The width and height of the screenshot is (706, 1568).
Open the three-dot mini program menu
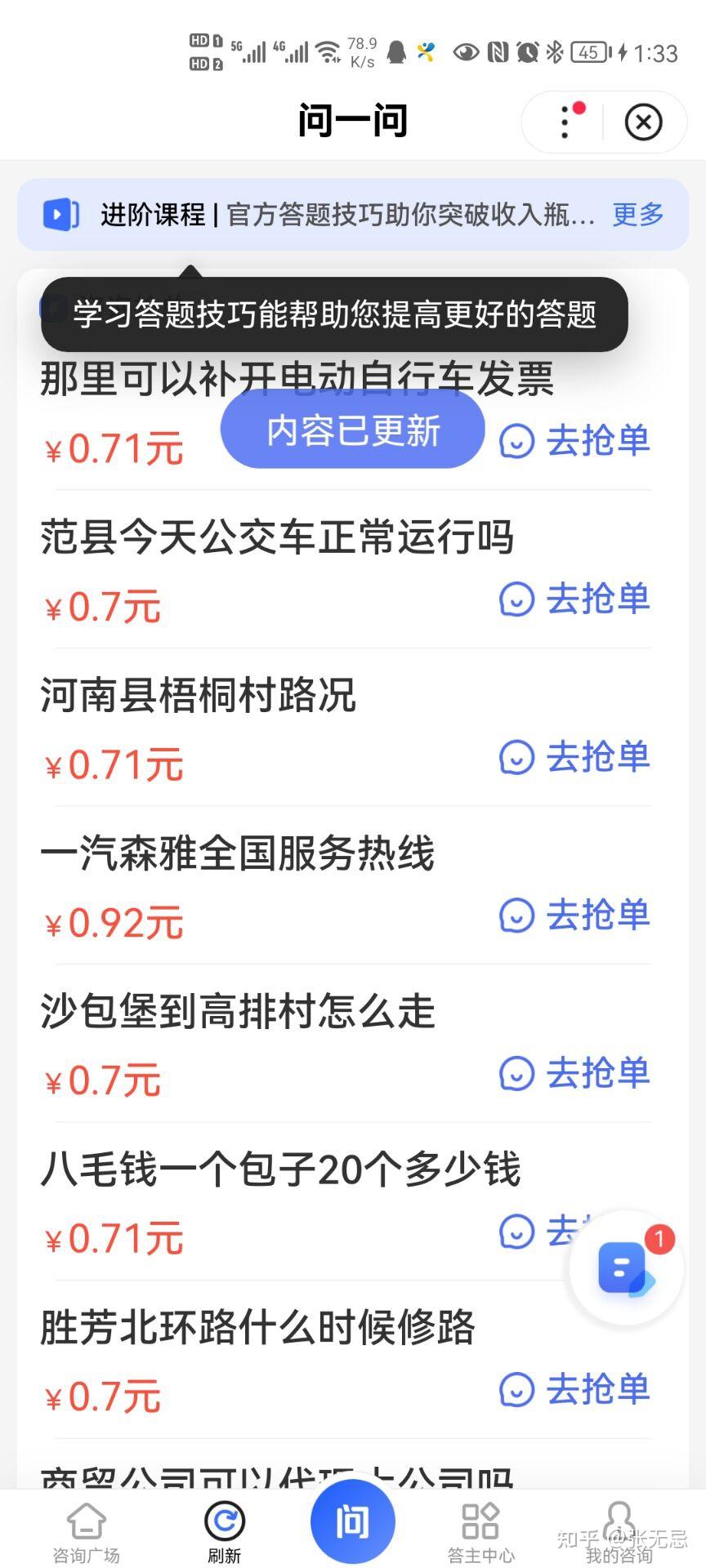565,122
